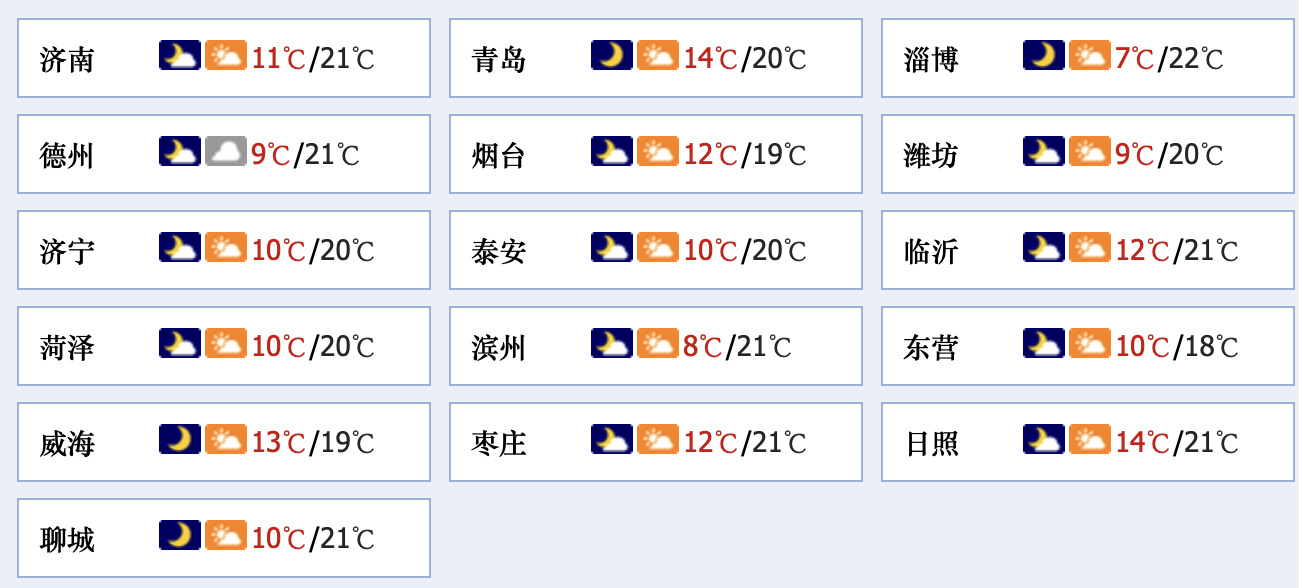
Task: Select the 德州 forecast card
Action: [x=224, y=154]
